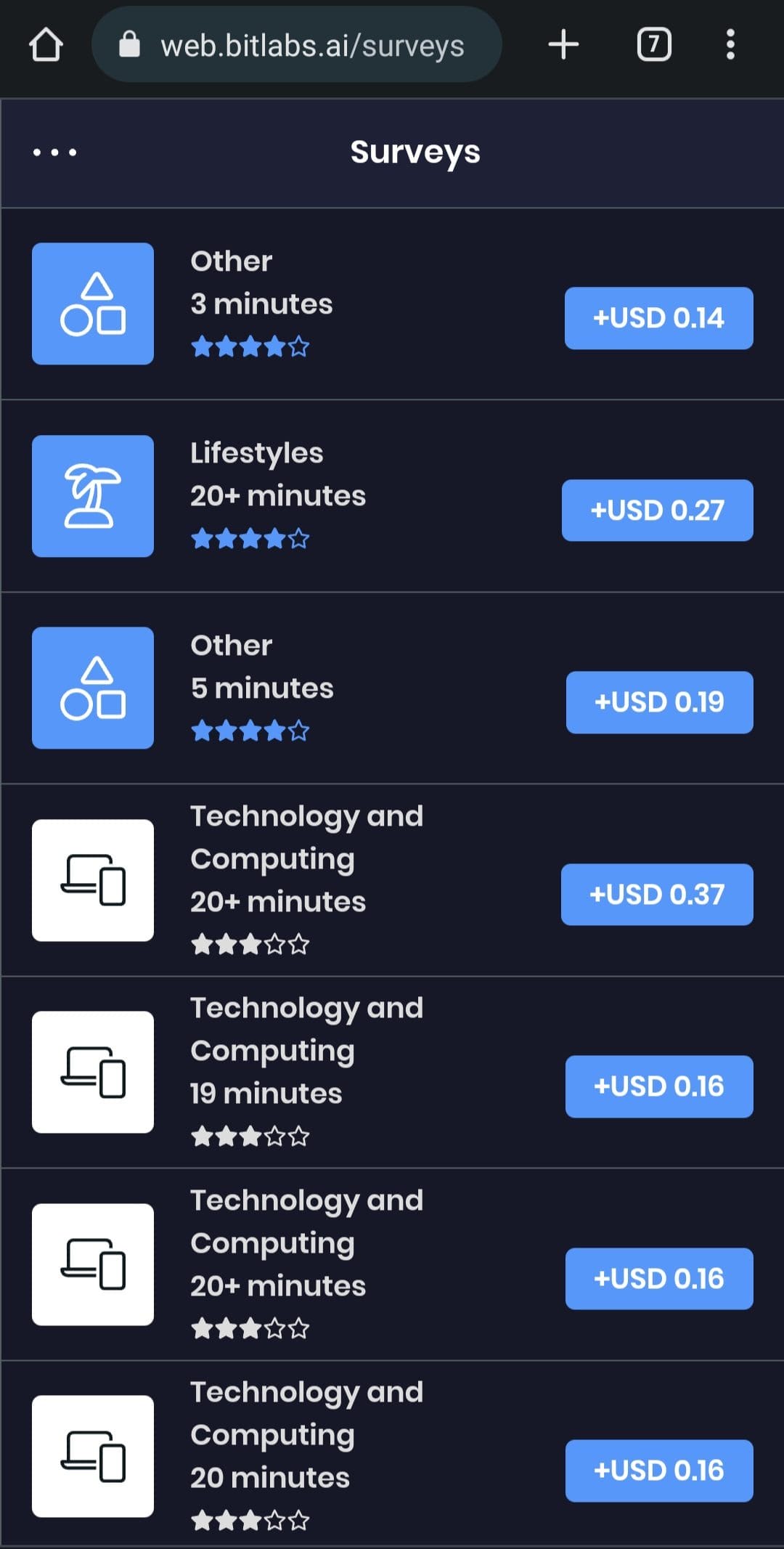
Task: Start the survey paying +USD 0.14
Action: tap(659, 318)
